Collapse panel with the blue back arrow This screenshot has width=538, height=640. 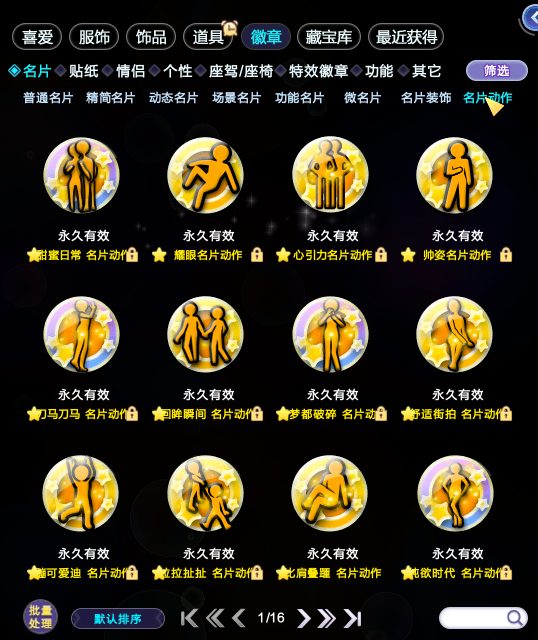click(x=531, y=18)
